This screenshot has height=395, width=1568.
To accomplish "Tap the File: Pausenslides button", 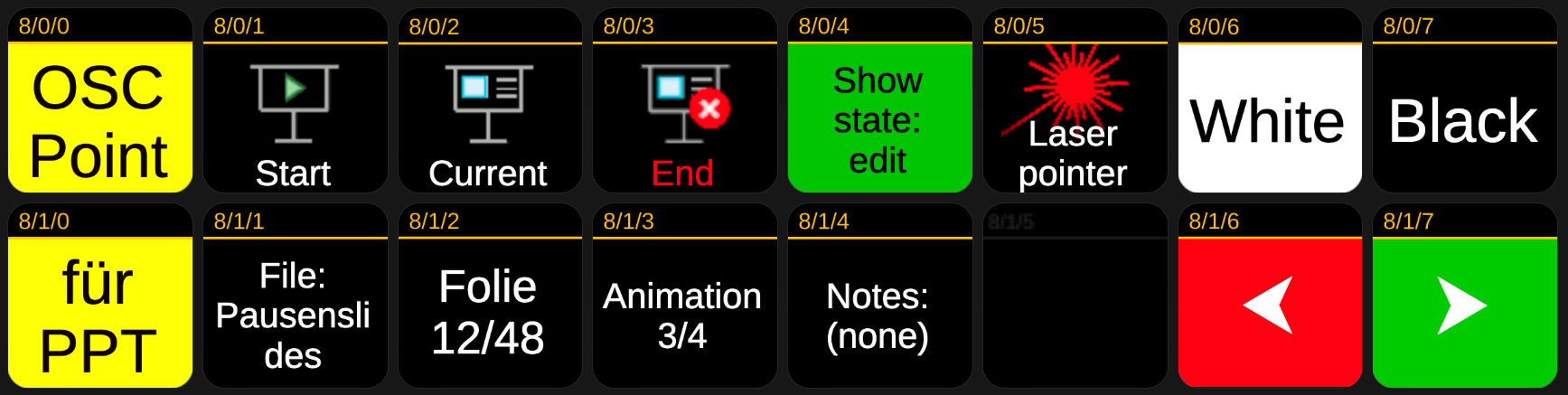I will pos(295,312).
